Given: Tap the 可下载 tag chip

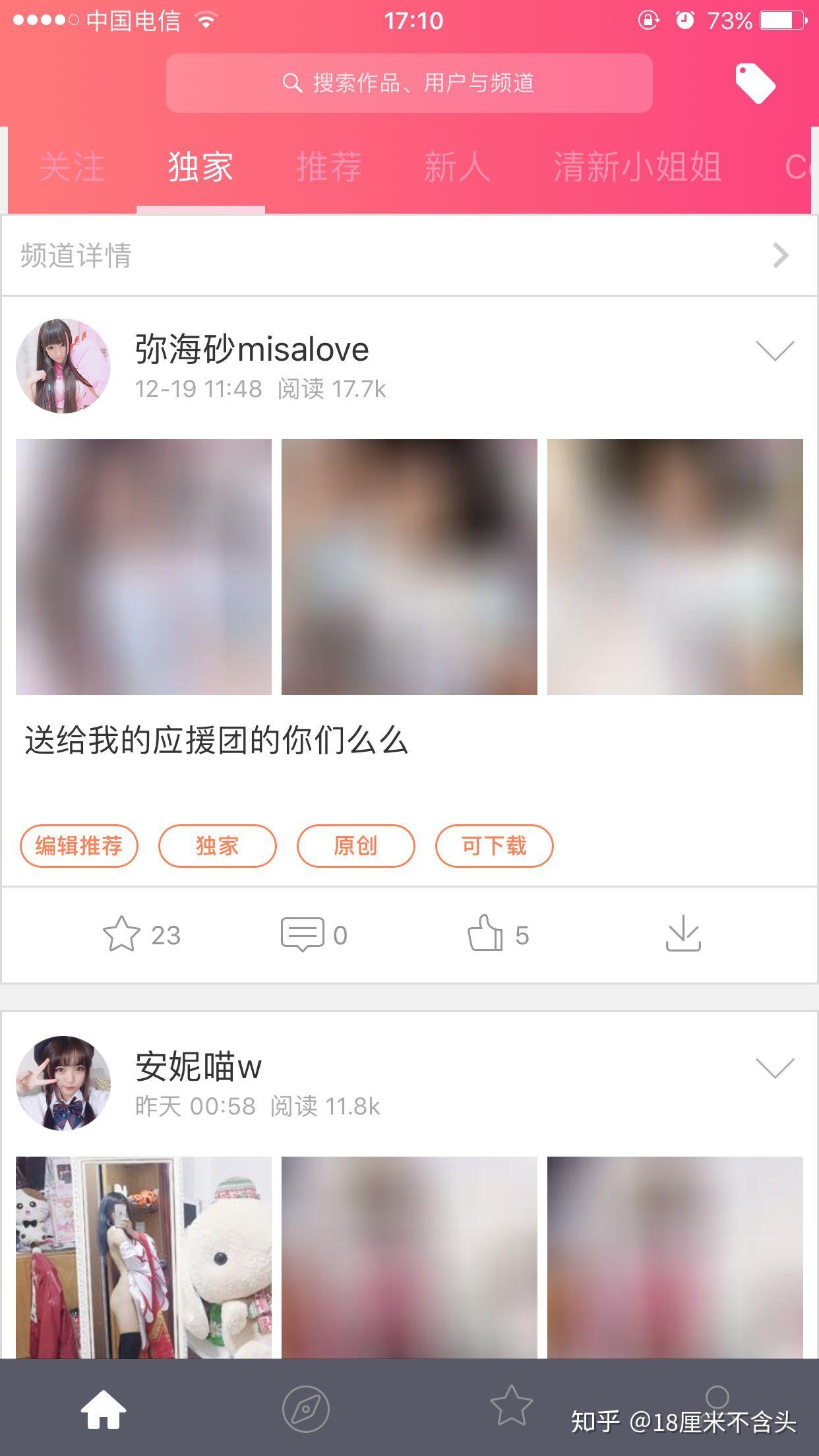Looking at the screenshot, I should tap(494, 845).
